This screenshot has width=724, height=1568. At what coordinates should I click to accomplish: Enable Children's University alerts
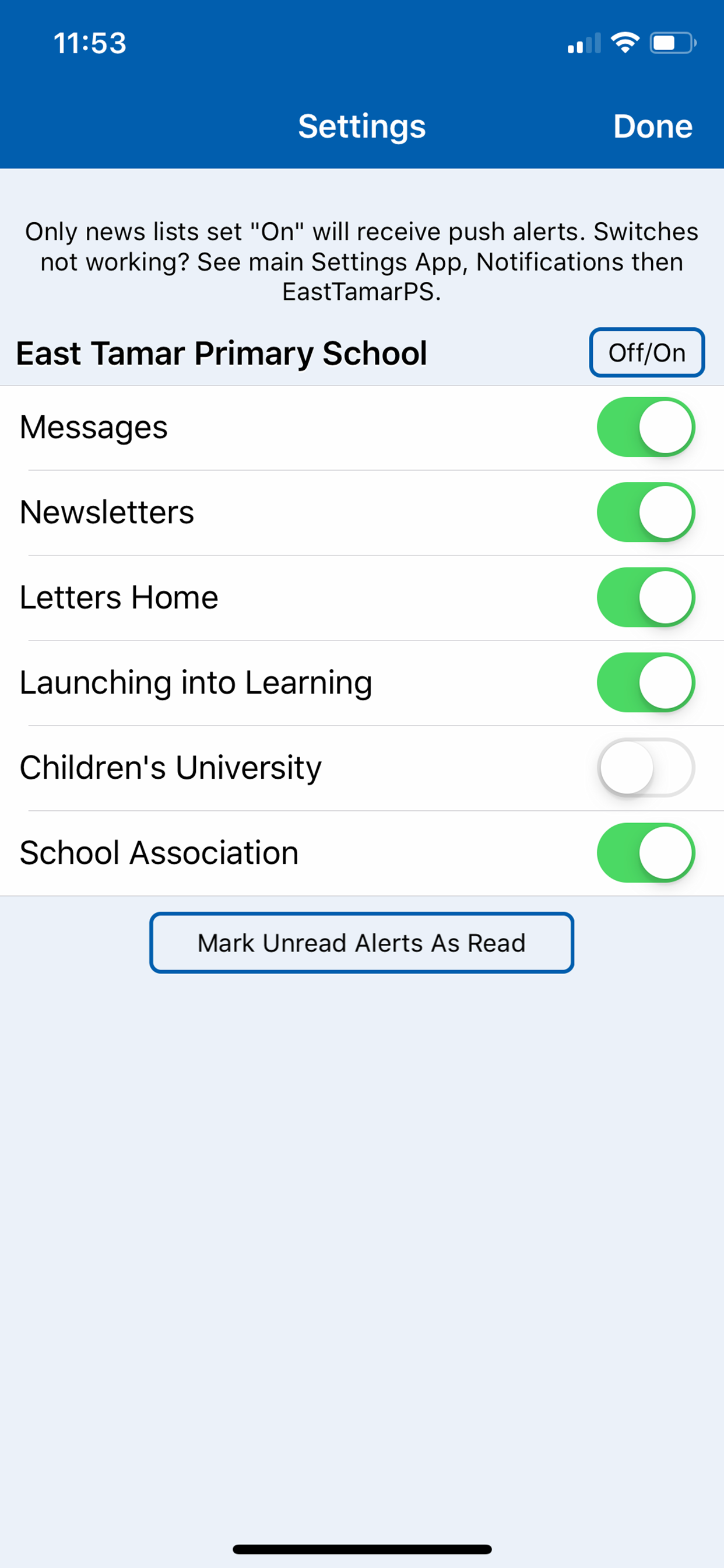pos(646,768)
